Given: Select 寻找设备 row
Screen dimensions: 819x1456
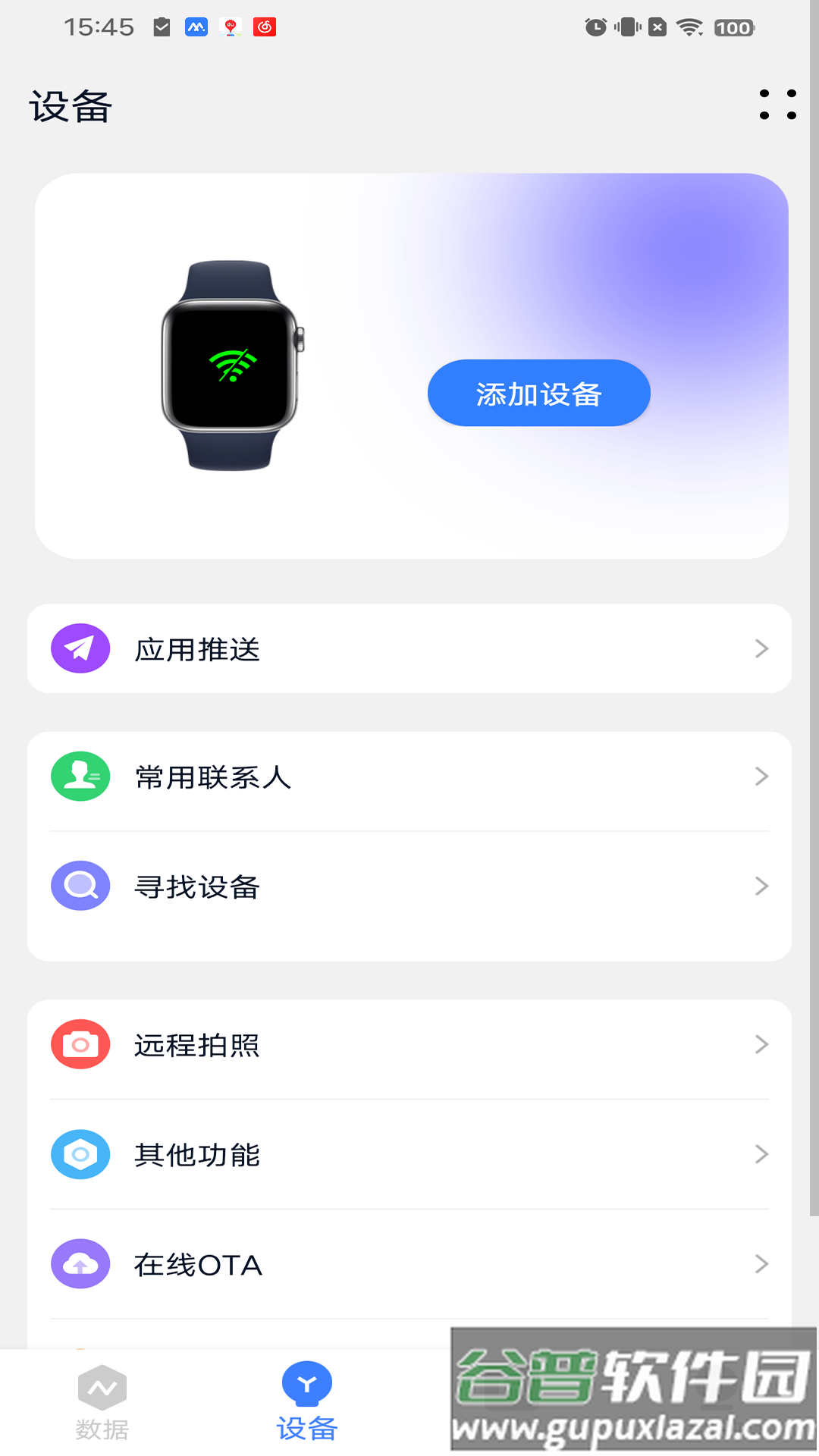Looking at the screenshot, I should tap(409, 886).
